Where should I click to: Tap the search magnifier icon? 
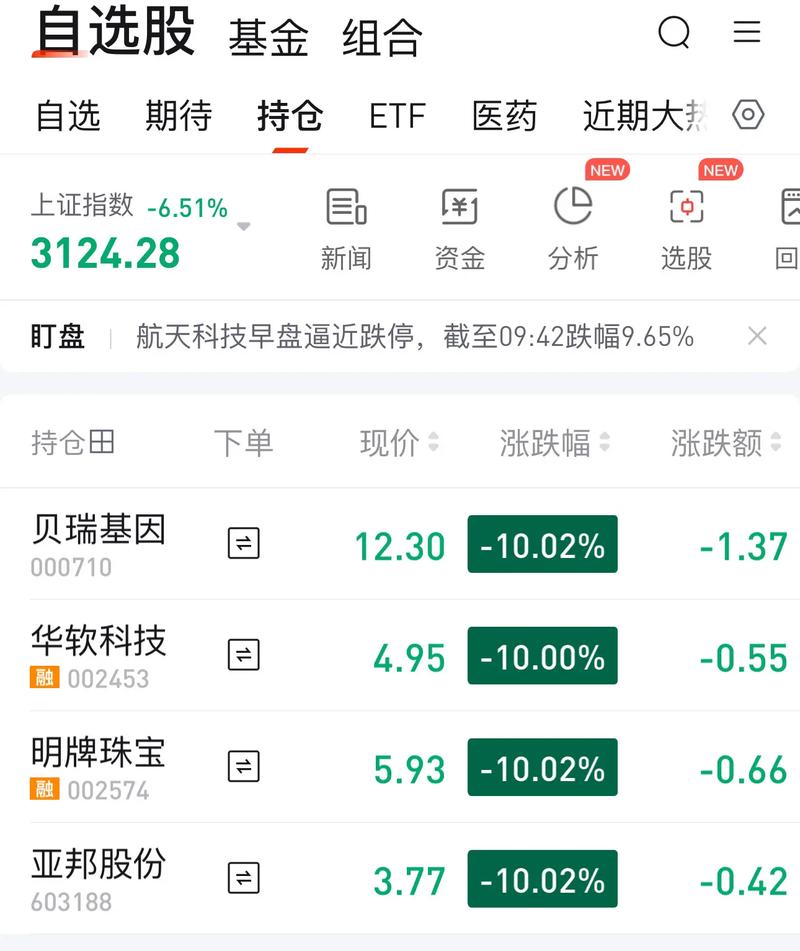tap(674, 33)
